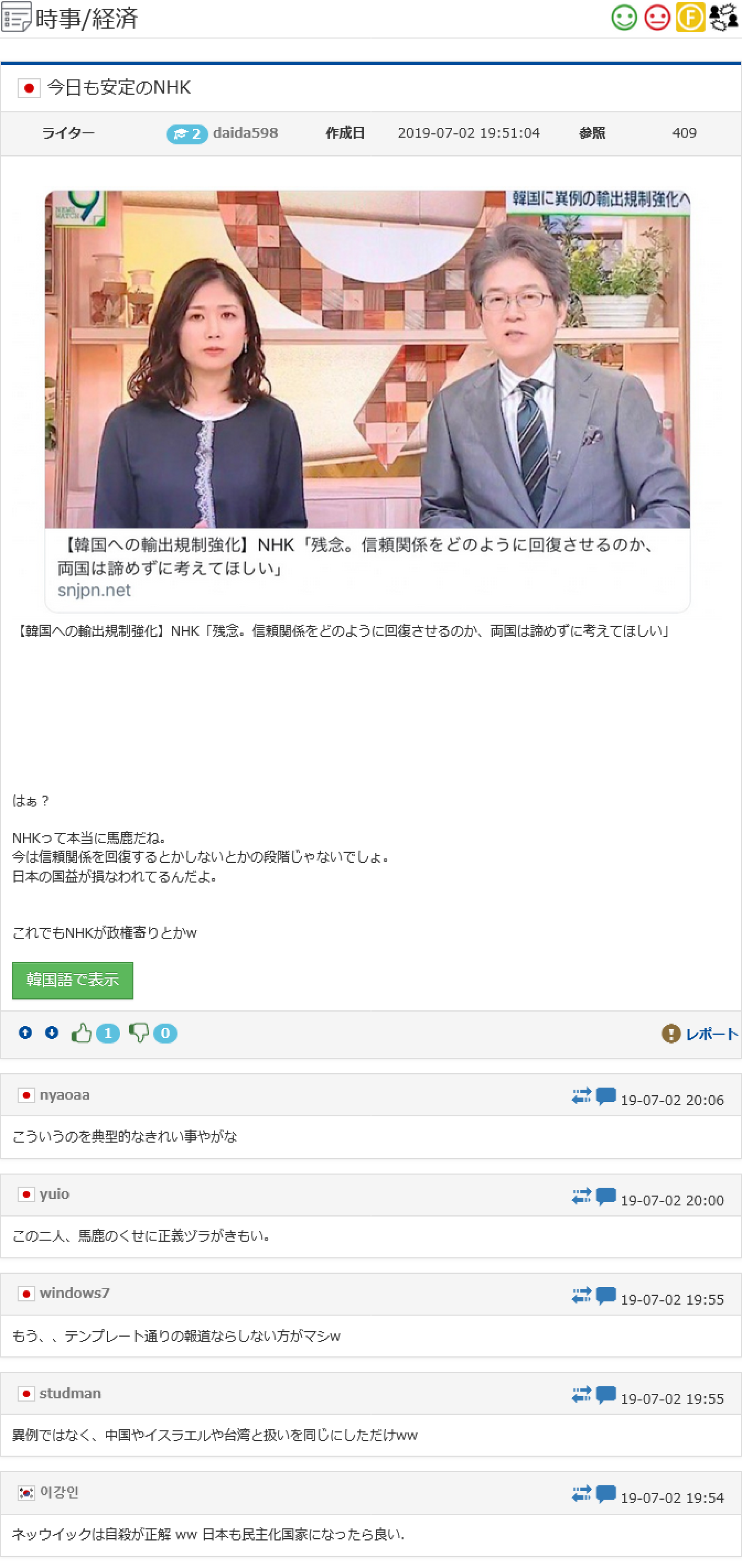The image size is (742, 1568).
Task: Open the 時事/経済 board heading
Action: click(x=86, y=18)
